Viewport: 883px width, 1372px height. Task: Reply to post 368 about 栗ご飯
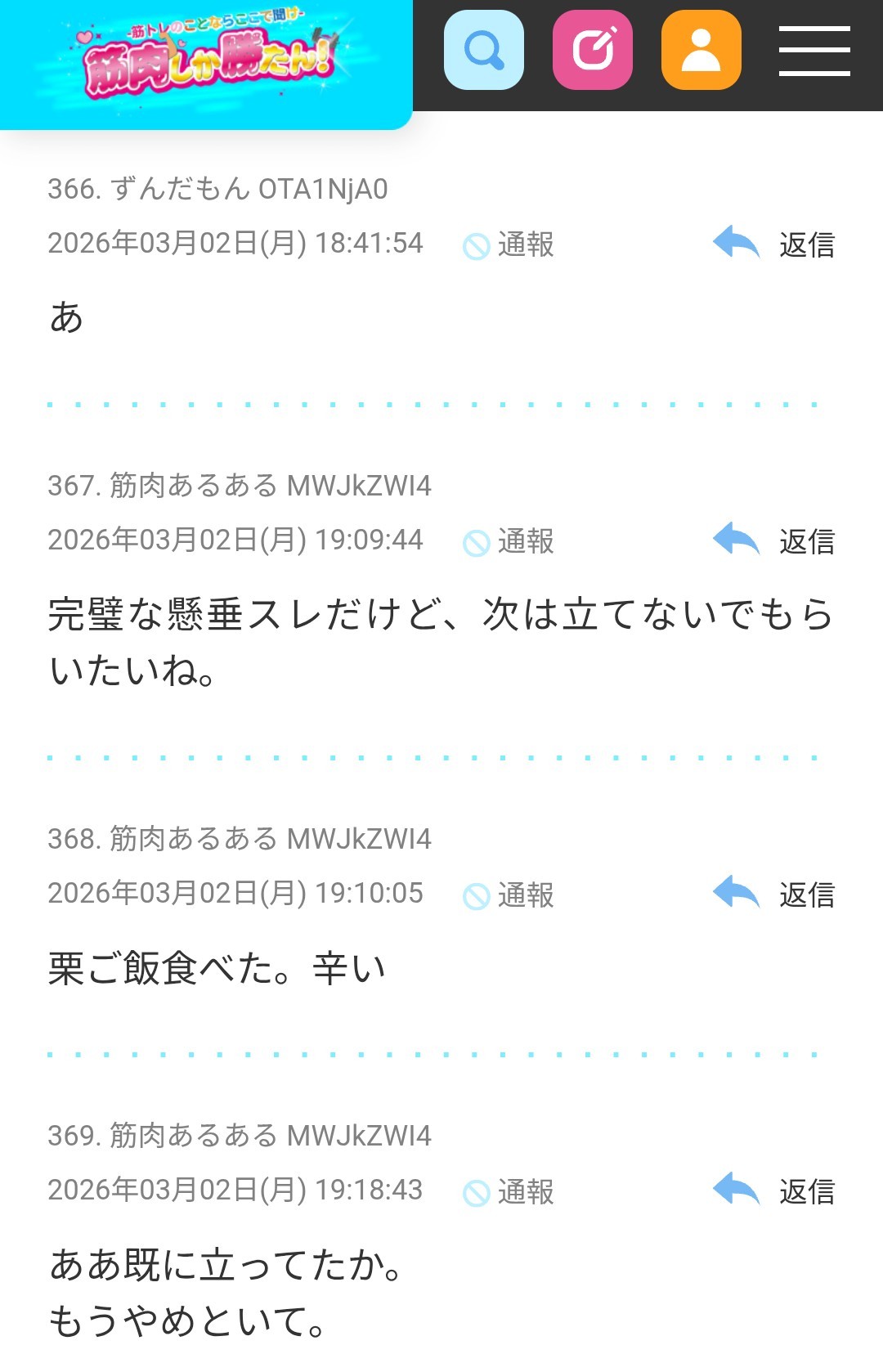[773, 895]
